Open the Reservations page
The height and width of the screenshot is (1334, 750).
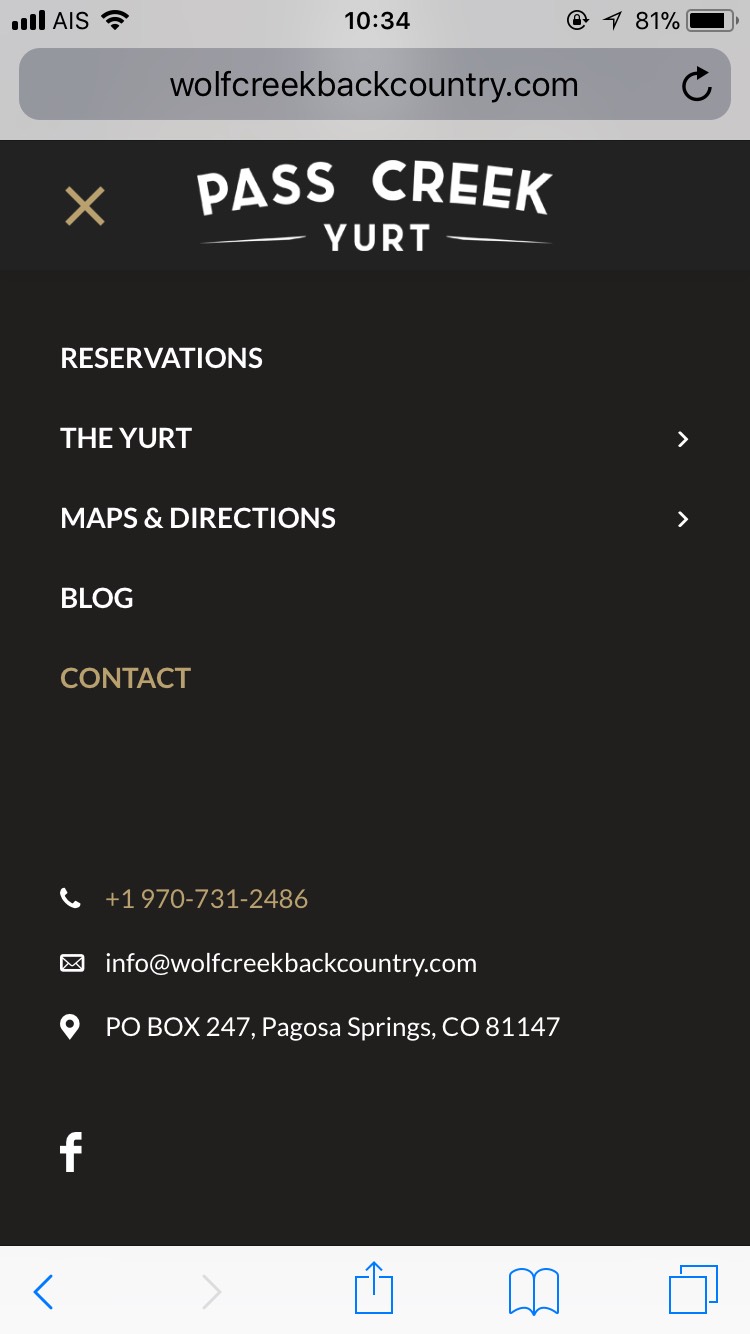[161, 358]
